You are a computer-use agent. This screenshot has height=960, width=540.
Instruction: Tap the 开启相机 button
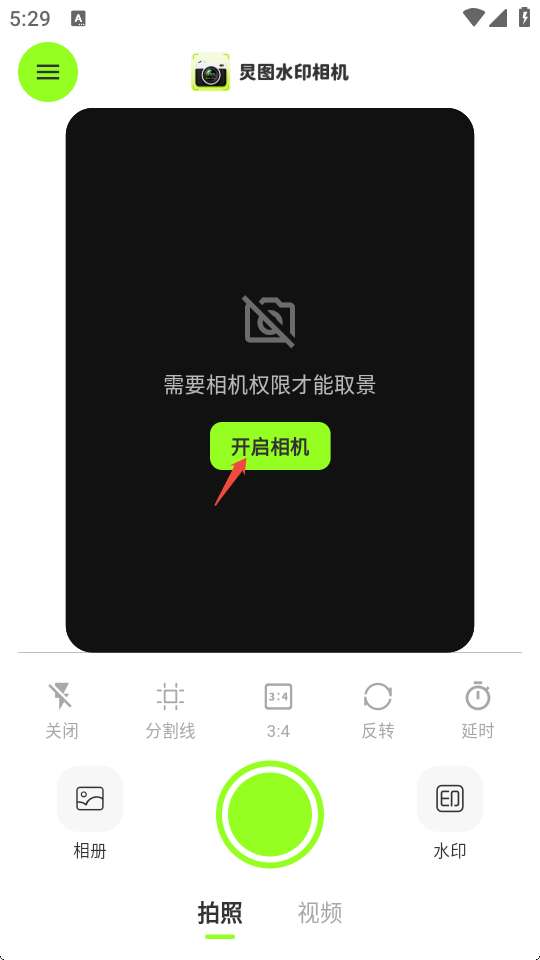(x=270, y=446)
